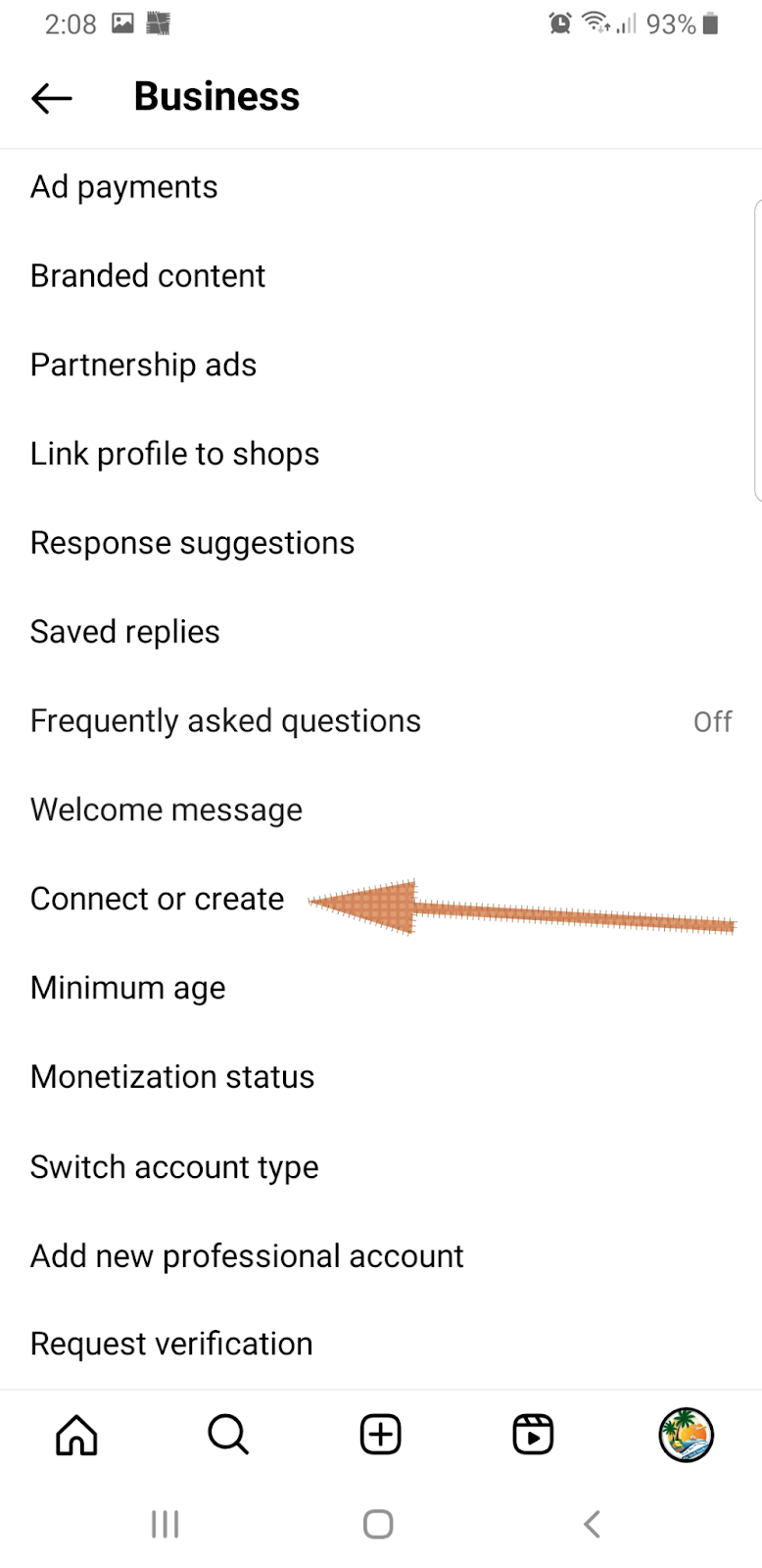Viewport: 762px width, 1568px height.
Task: Switch to the Search tab
Action: pos(228,1436)
